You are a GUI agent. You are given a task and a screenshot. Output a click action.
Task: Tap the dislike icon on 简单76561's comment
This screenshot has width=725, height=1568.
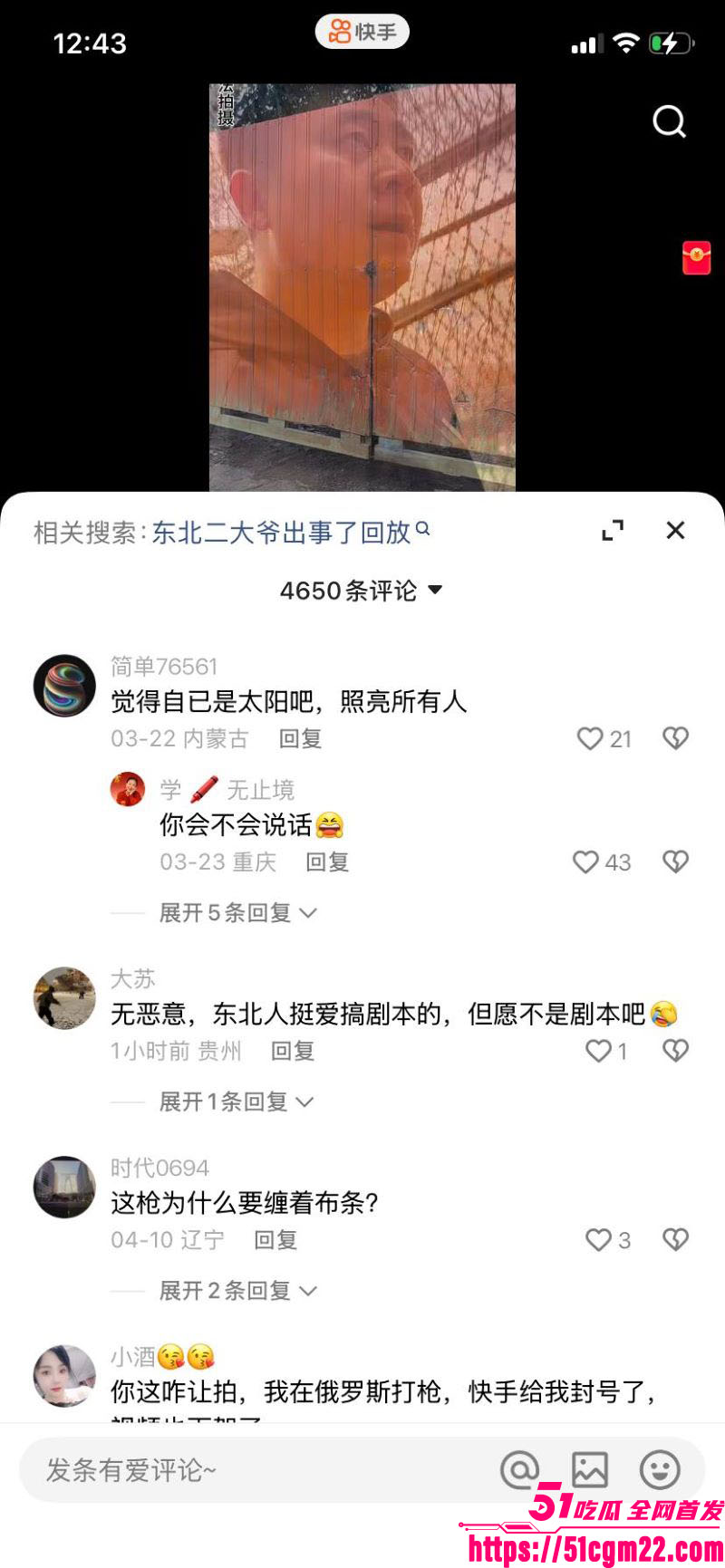coord(674,738)
